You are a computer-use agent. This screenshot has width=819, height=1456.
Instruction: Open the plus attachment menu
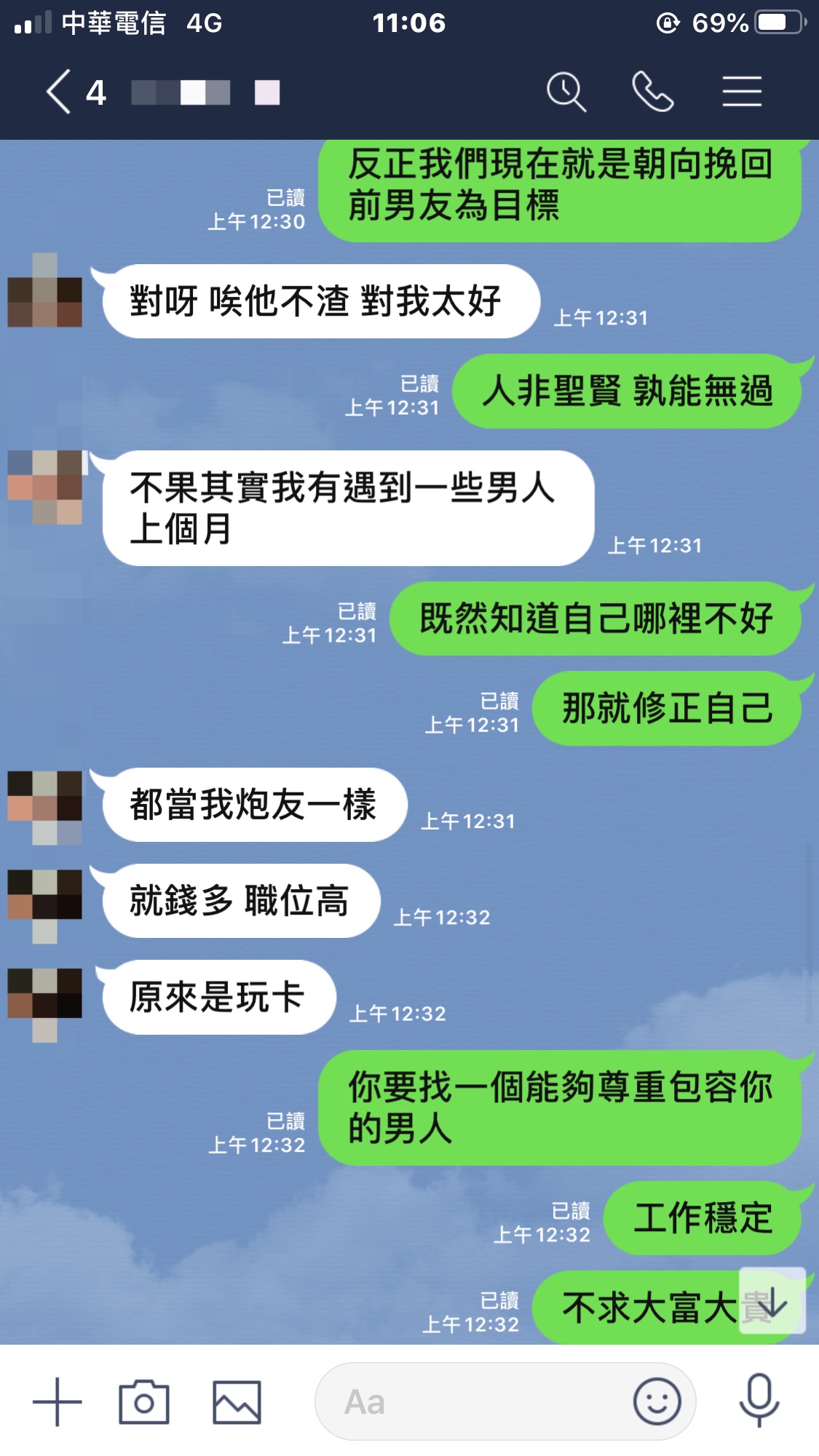[x=58, y=1401]
